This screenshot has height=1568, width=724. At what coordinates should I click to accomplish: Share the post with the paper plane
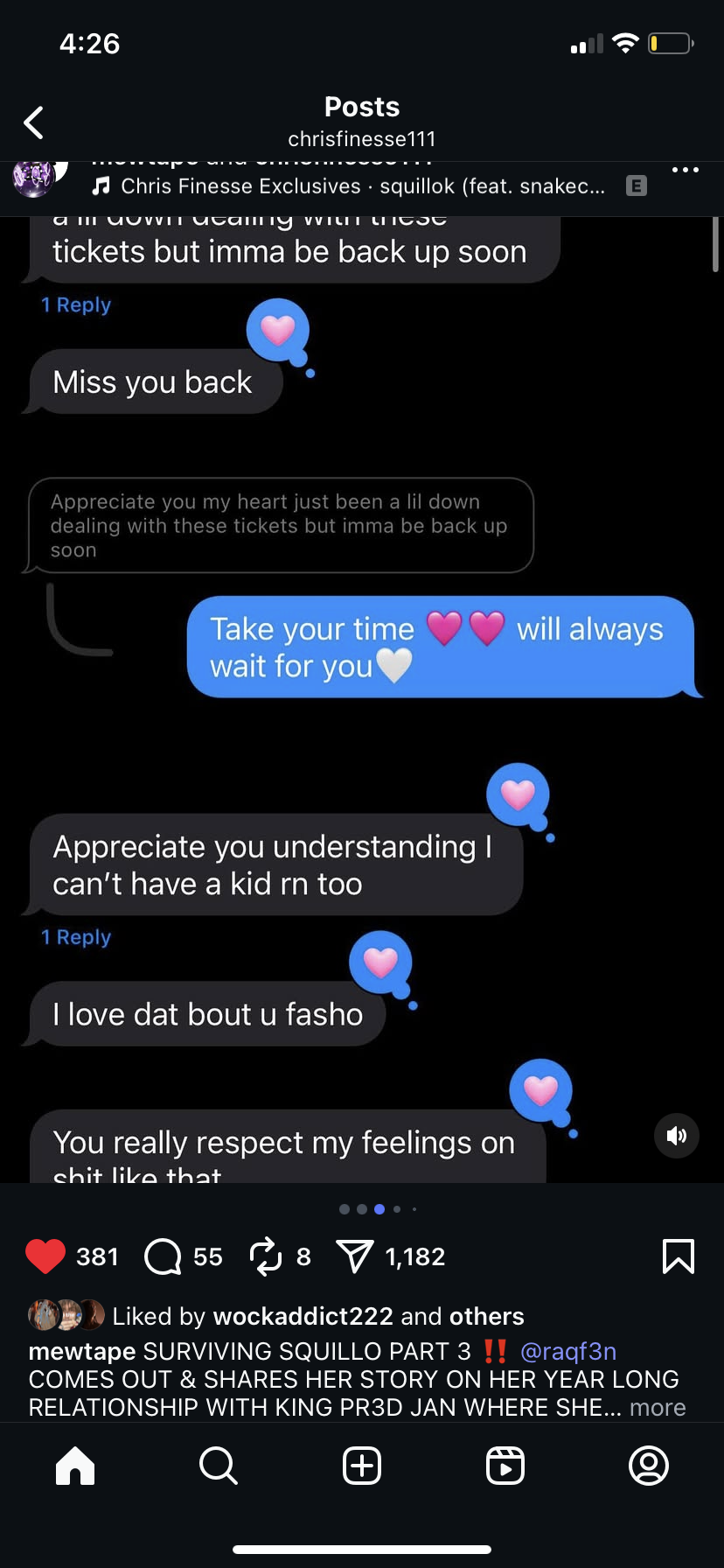(x=354, y=1256)
